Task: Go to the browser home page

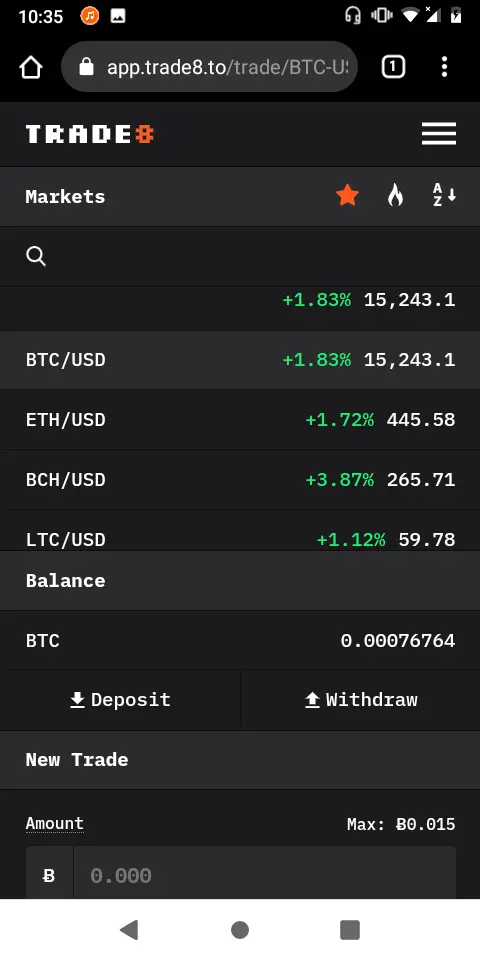Action: [31, 67]
